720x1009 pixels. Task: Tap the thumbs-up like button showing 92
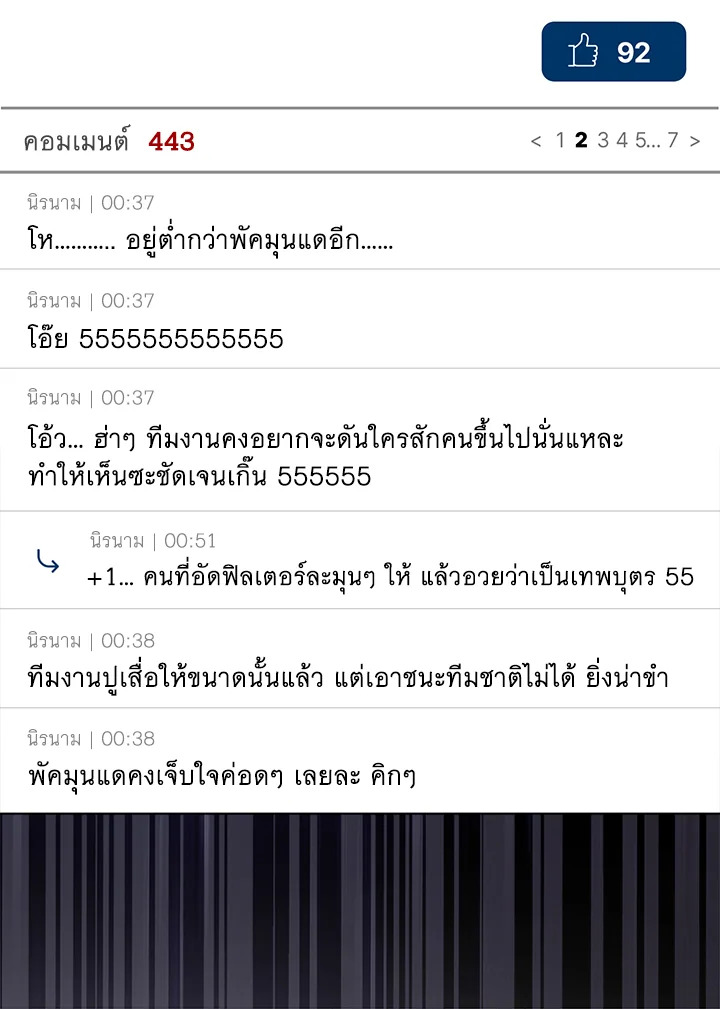[x=613, y=51]
